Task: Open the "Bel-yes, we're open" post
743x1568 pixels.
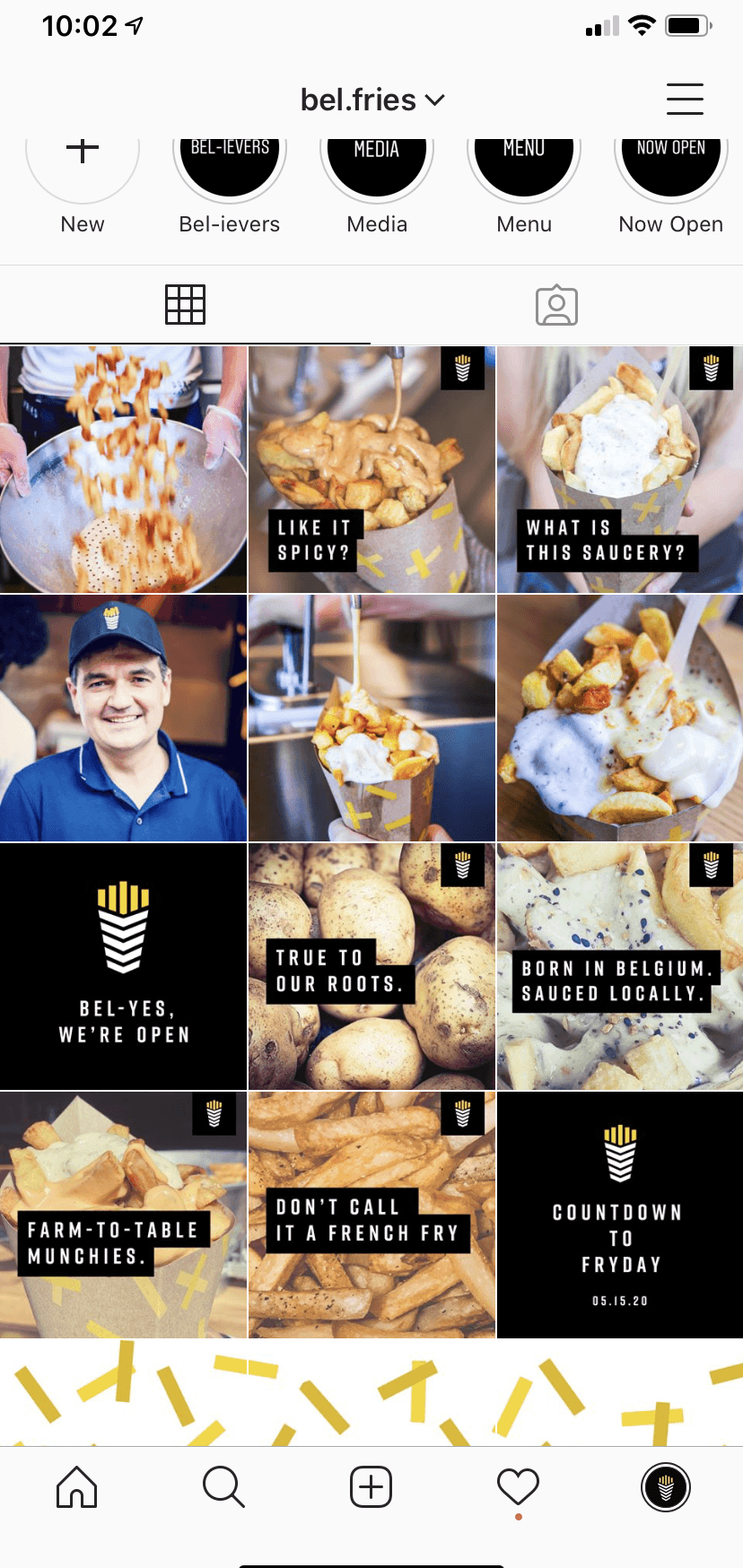Action: [x=123, y=966]
